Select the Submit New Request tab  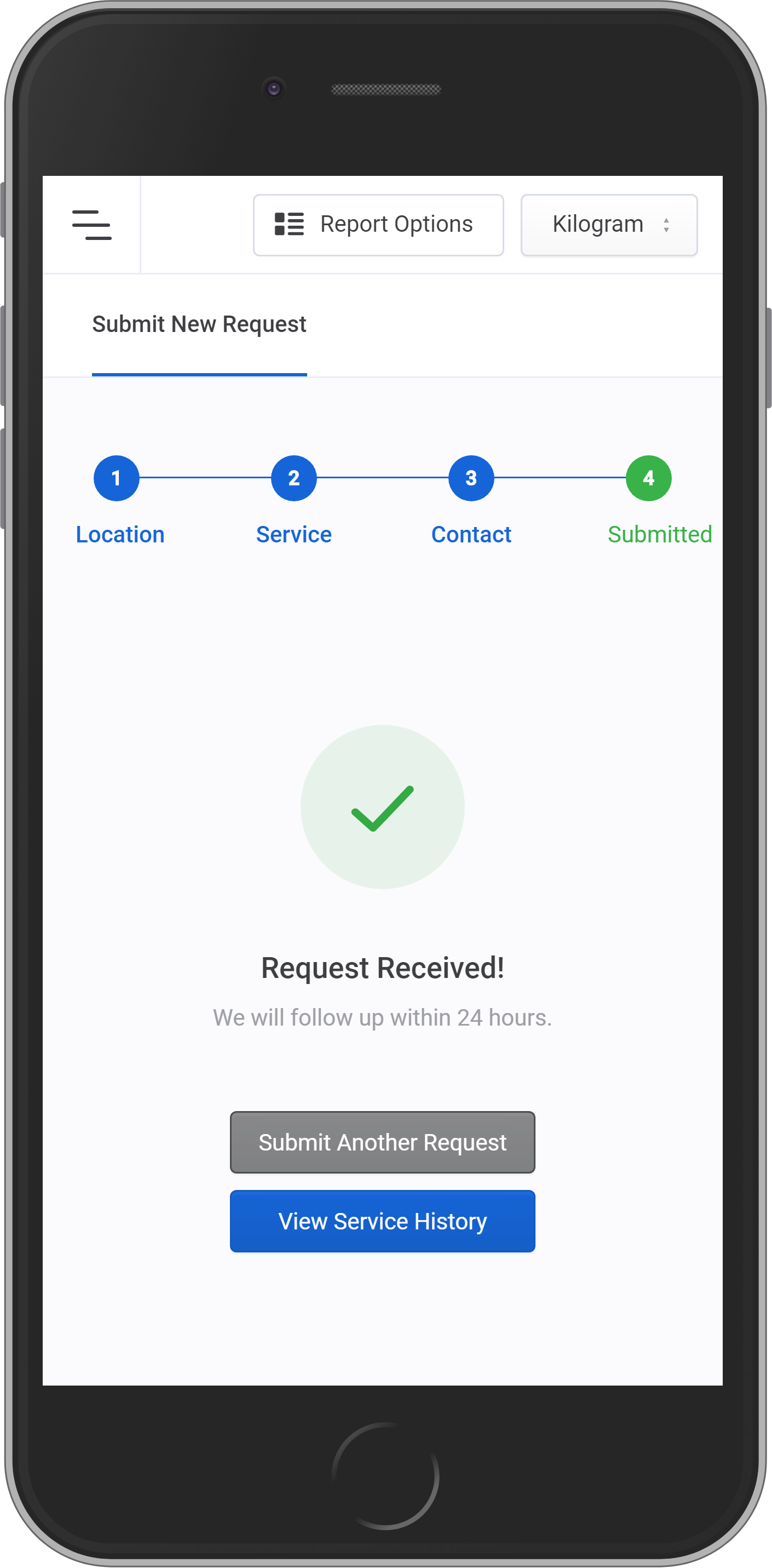pos(199,324)
